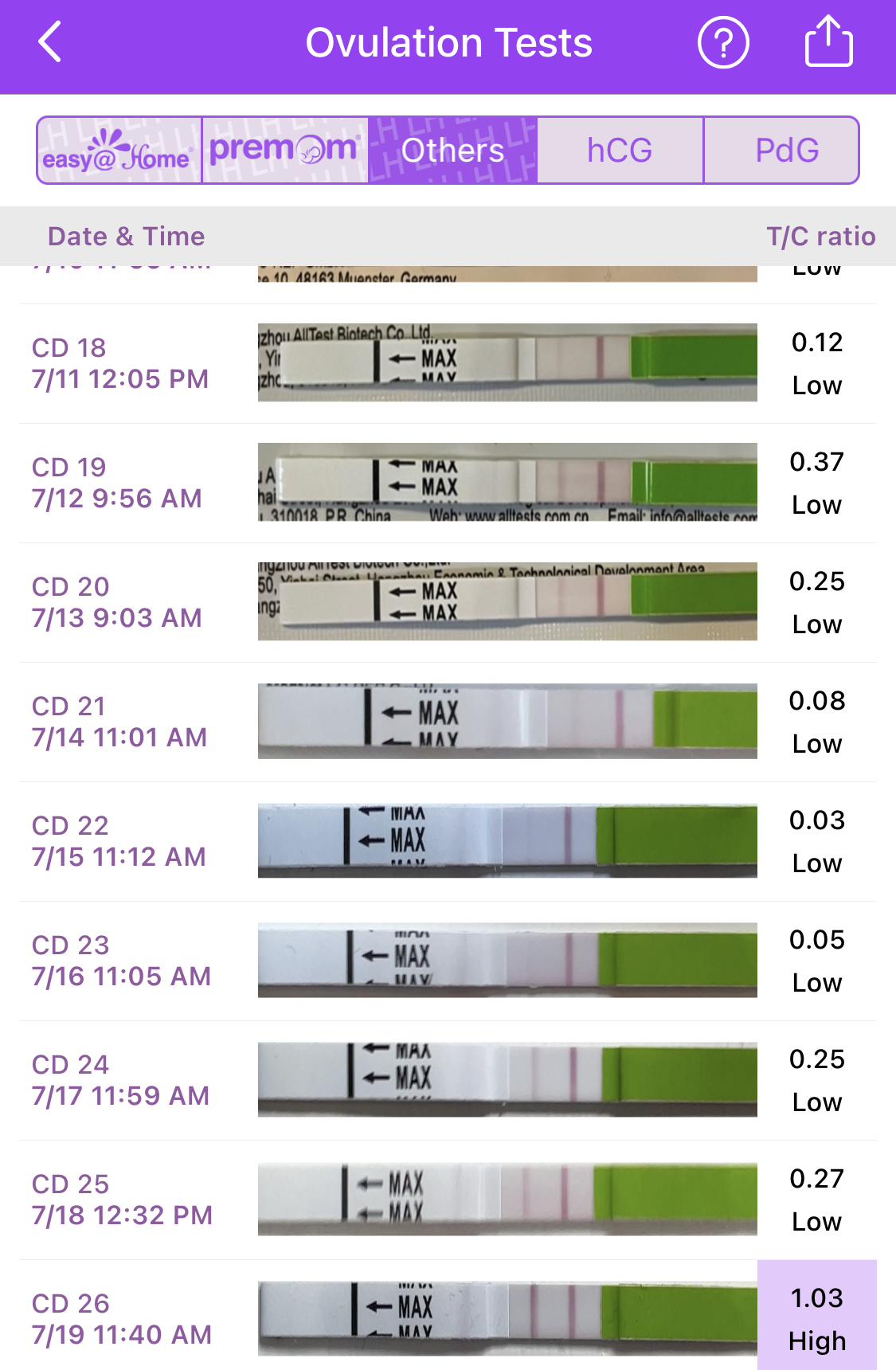Switch to the Easy@Home tab

coord(119,151)
